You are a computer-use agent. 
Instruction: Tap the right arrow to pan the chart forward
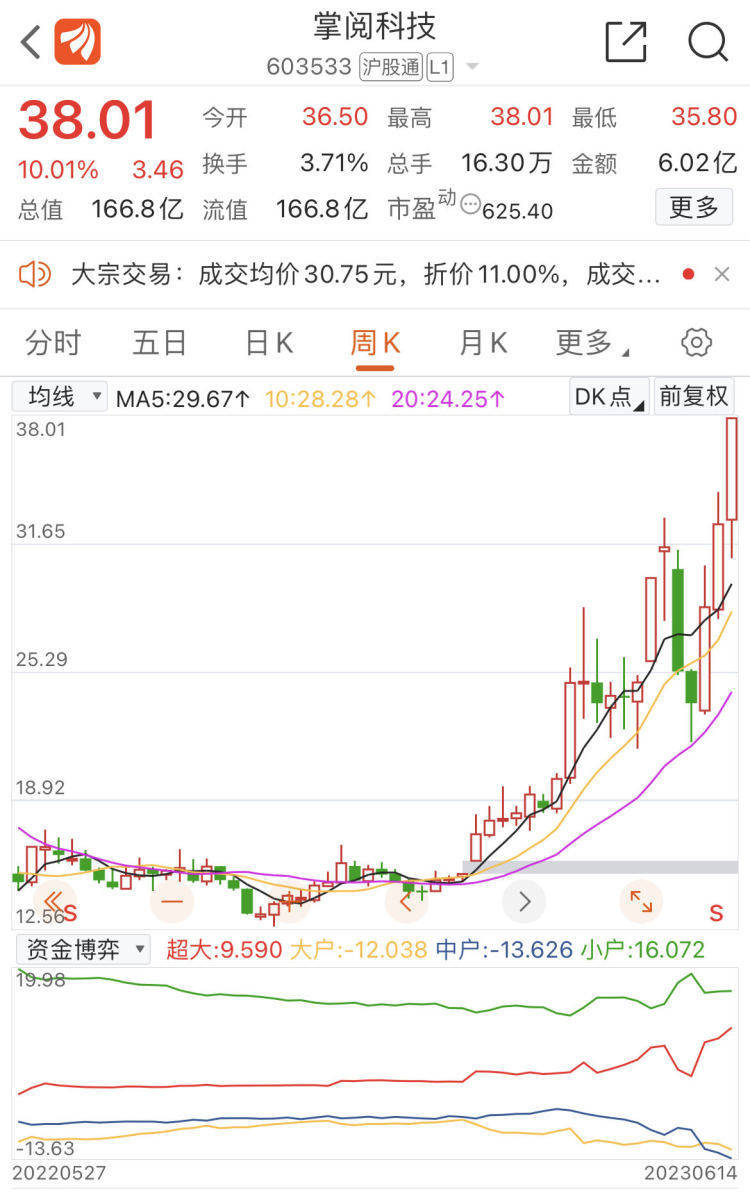(x=523, y=901)
